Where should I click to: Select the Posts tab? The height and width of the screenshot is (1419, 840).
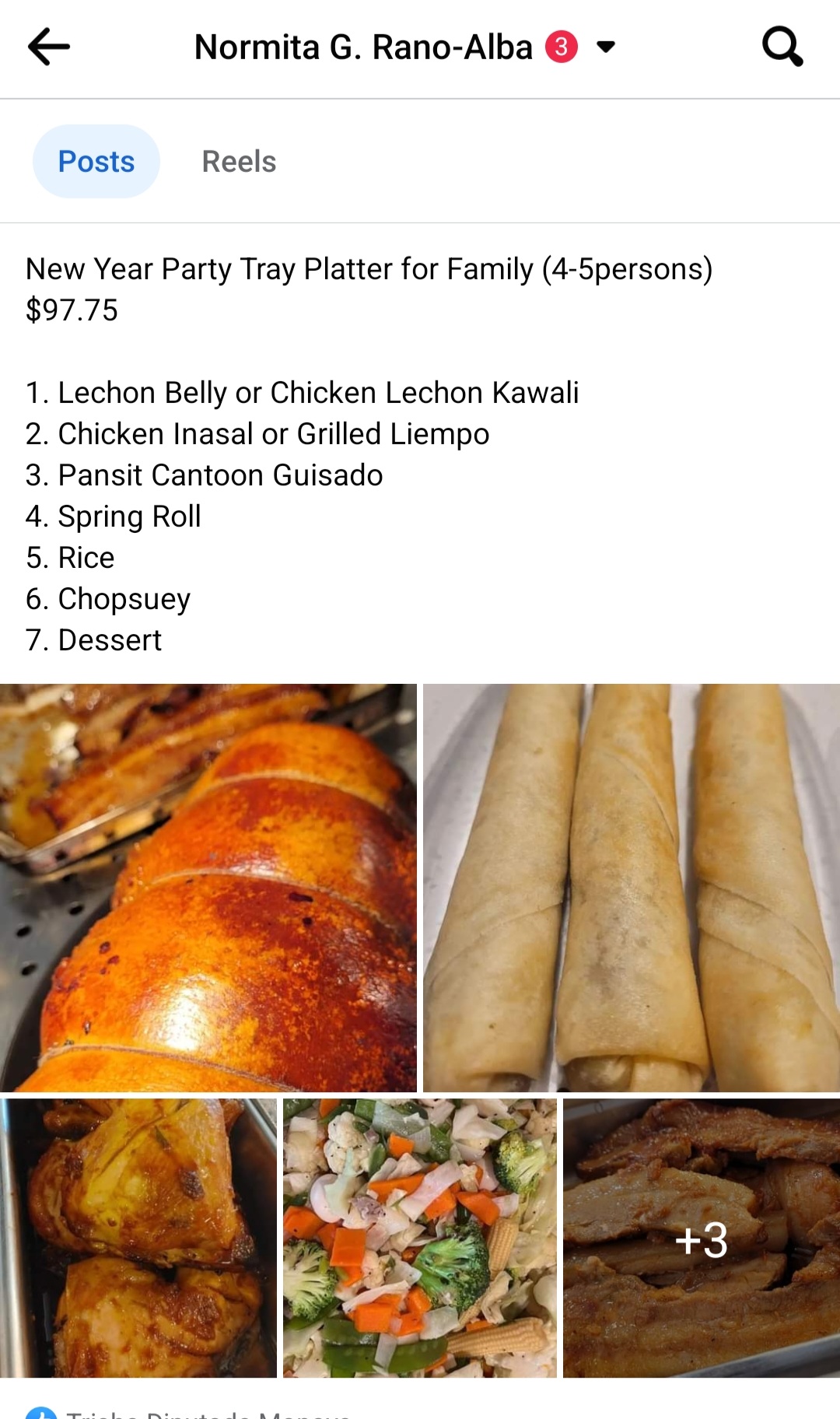coord(96,162)
